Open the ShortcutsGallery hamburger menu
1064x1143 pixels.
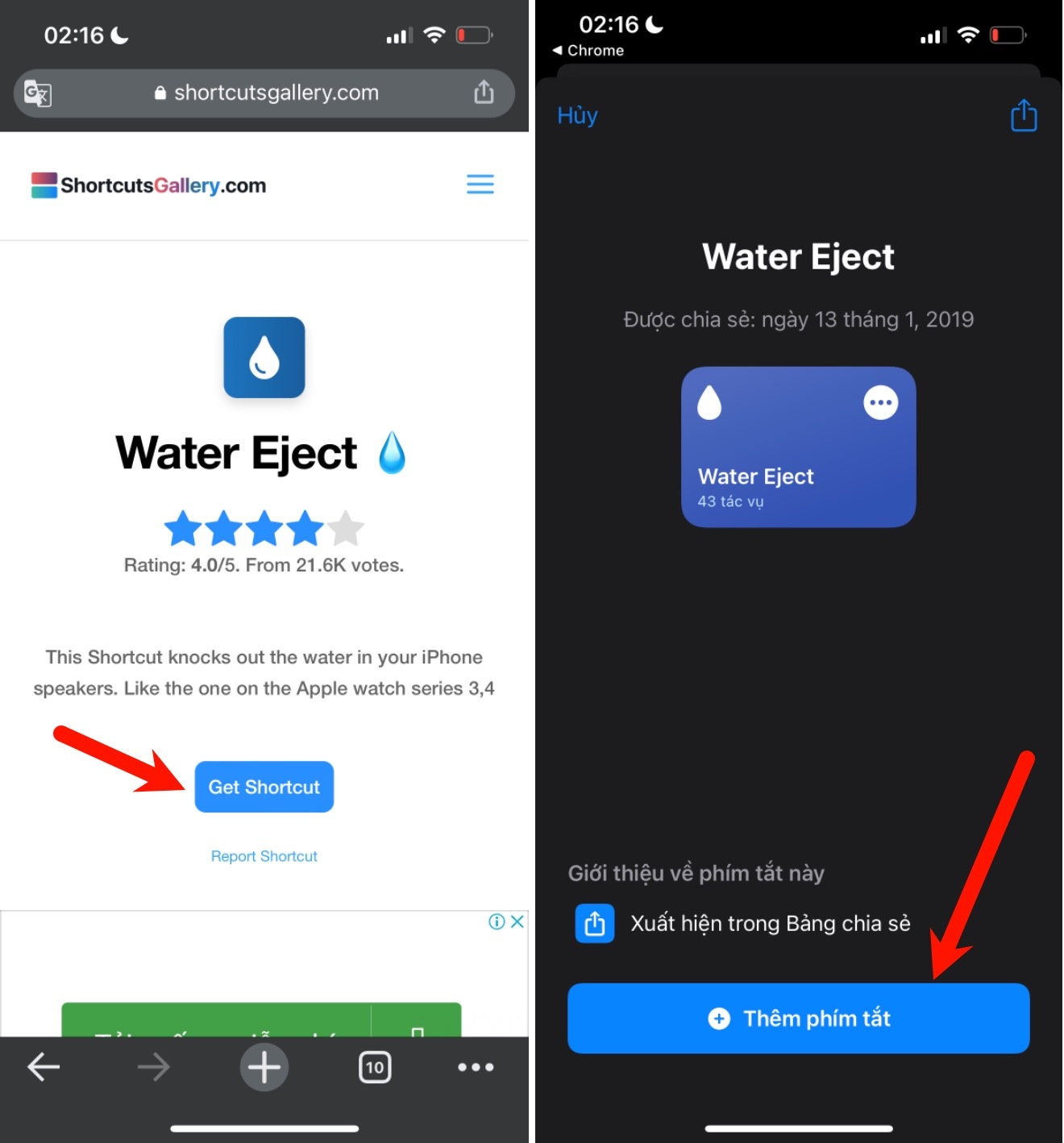coord(480,185)
